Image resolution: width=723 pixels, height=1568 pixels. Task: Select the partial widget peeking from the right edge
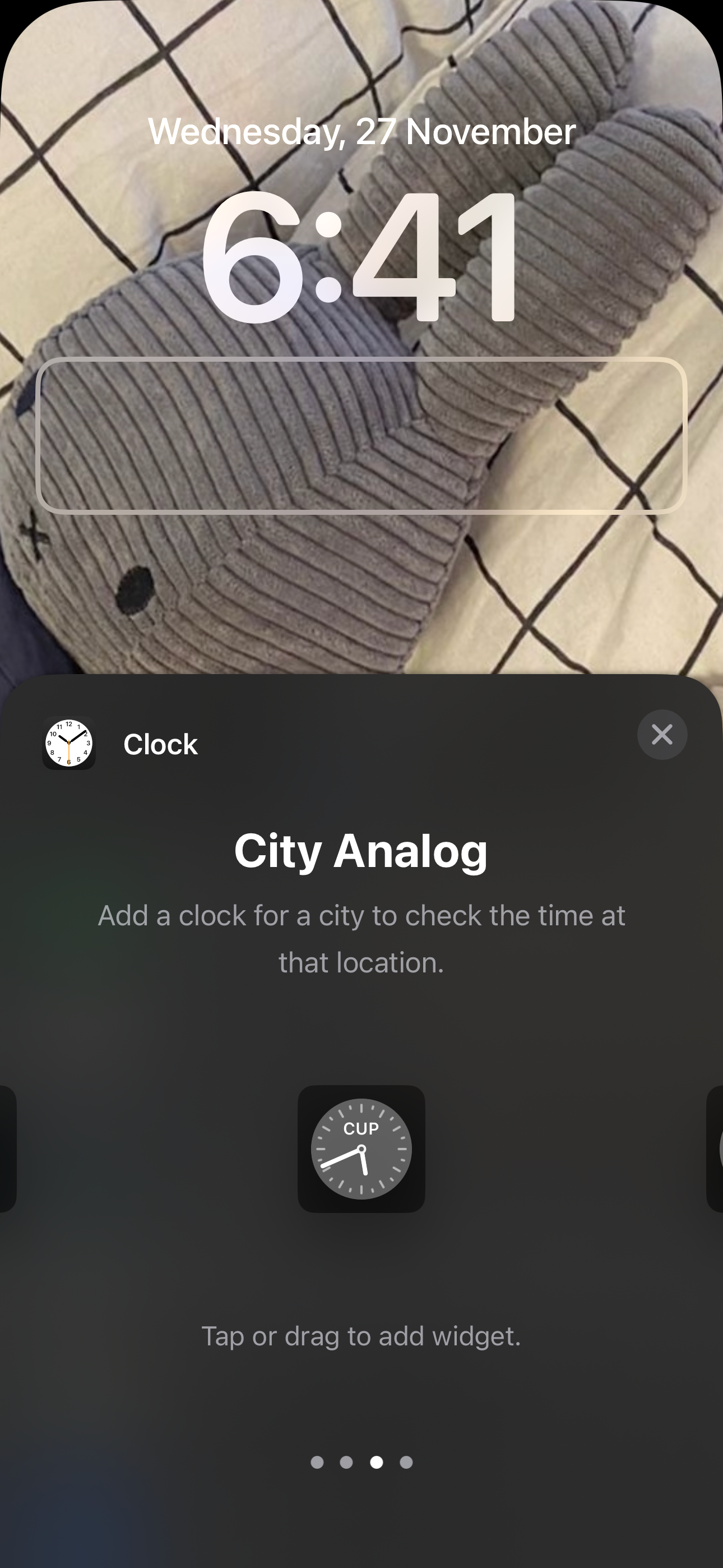tap(717, 1149)
